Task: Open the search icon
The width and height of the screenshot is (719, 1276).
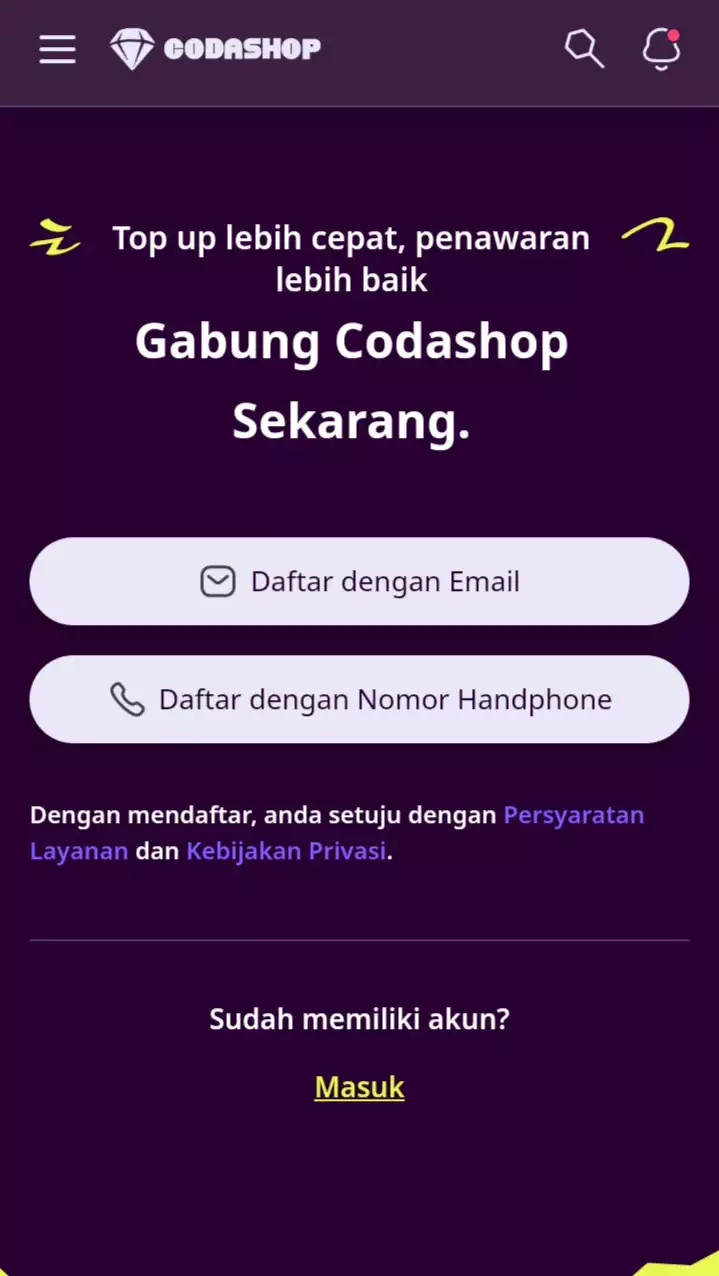Action: [x=584, y=48]
